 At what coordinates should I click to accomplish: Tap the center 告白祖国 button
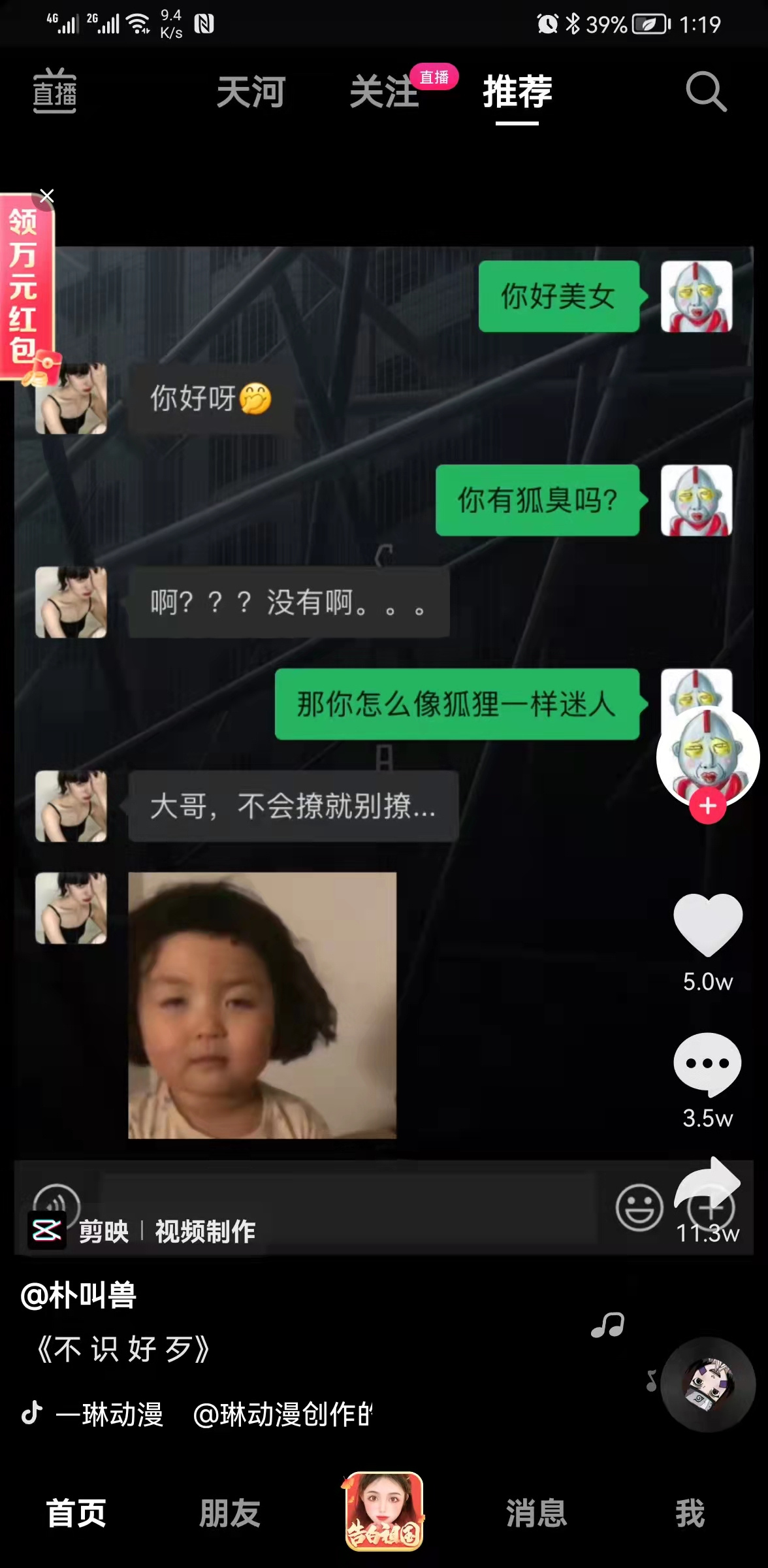(x=384, y=1511)
